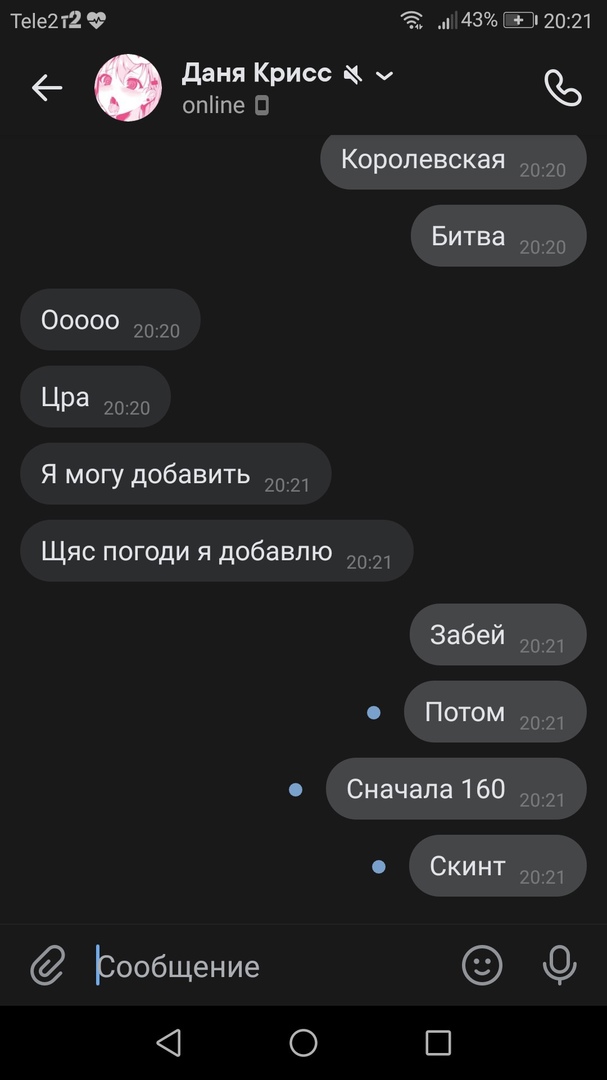This screenshot has height=1080, width=607.
Task: Open recent apps from the navigation bar
Action: point(438,1043)
